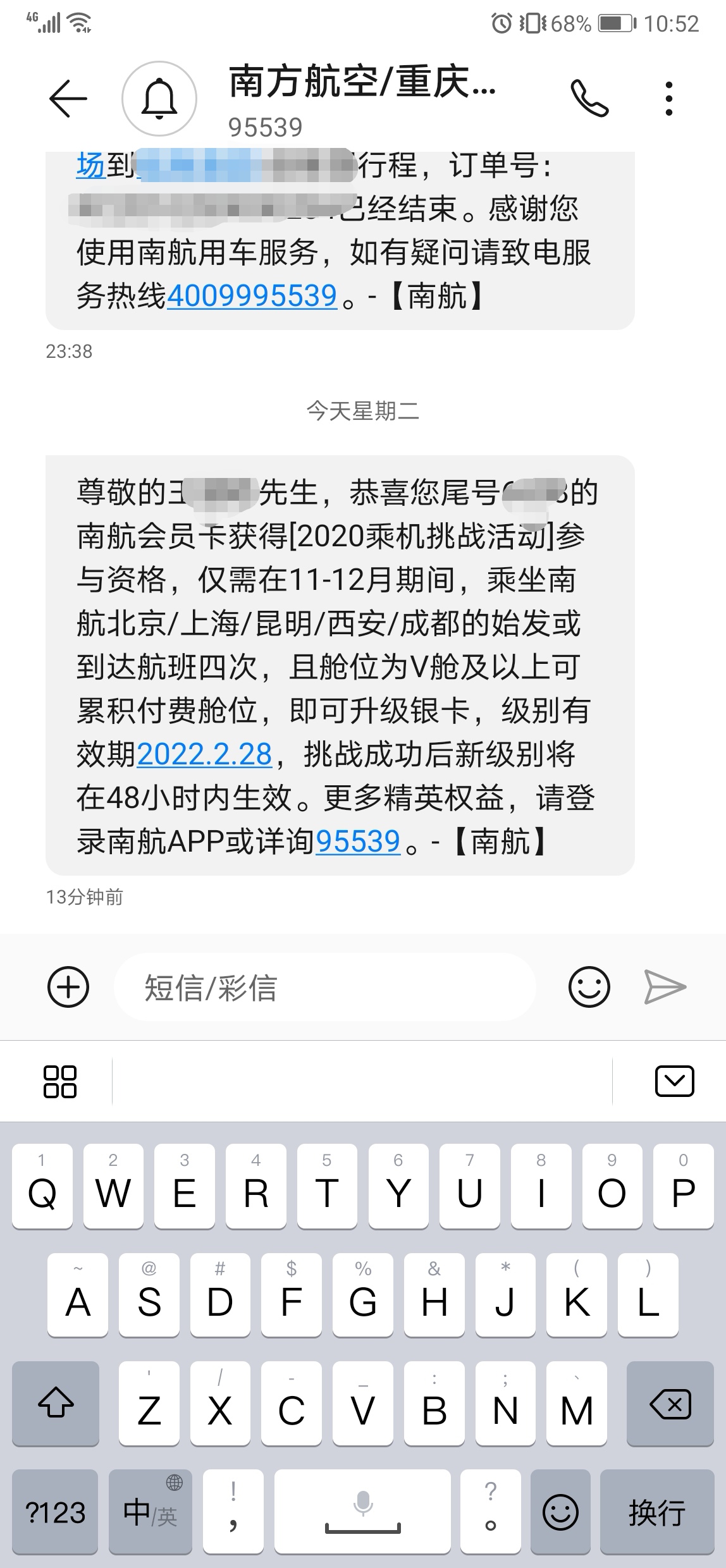Tap the 2022.2.28 date link
726x1568 pixels.
204,754
